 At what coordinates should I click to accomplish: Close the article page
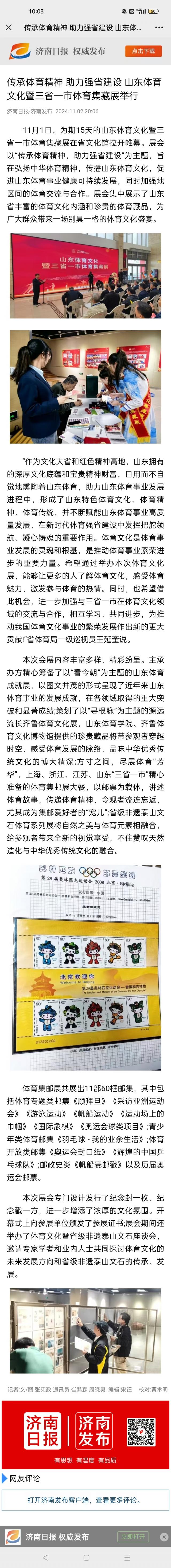(9, 27)
